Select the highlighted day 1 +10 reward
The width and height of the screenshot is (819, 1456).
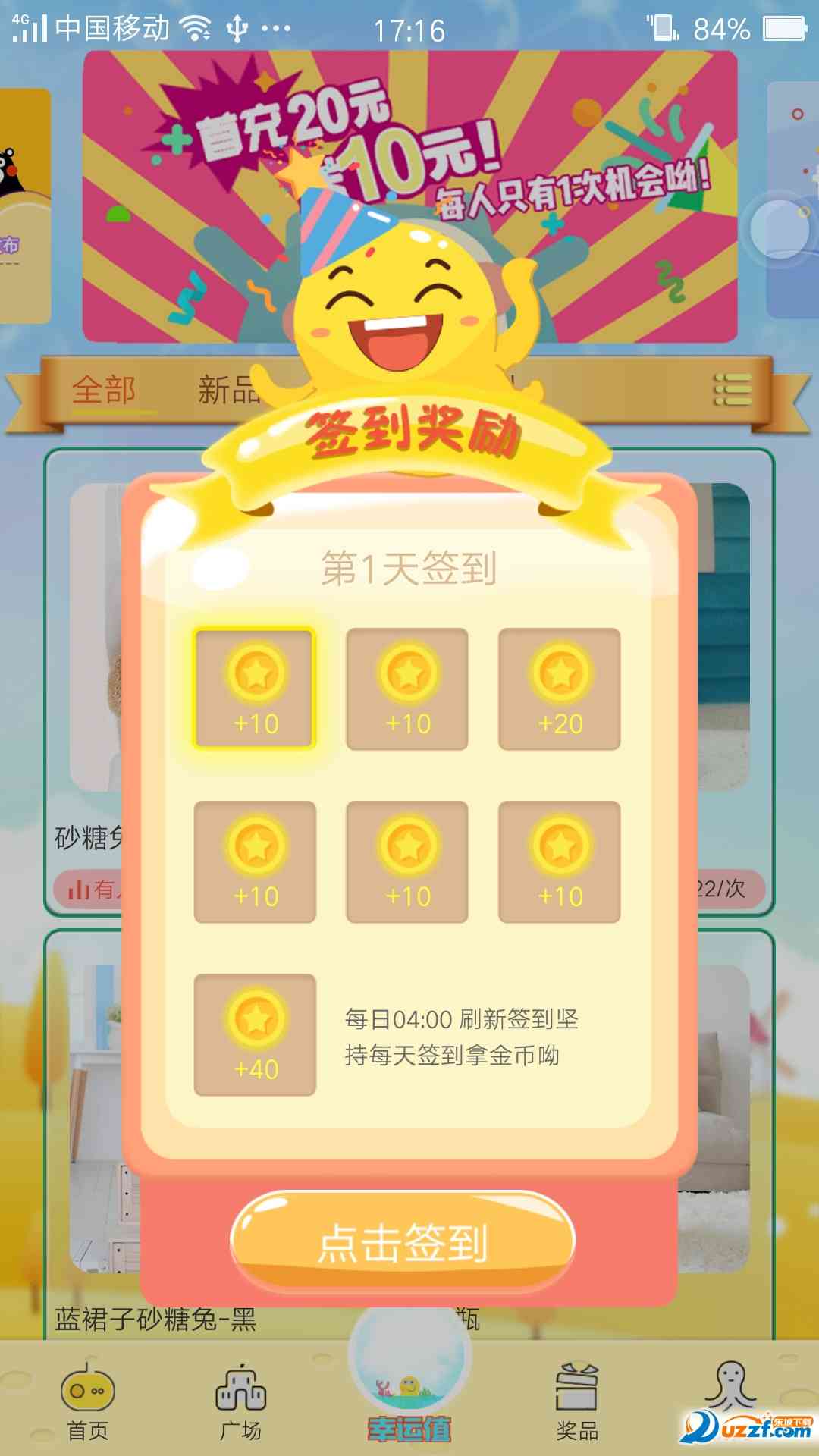[x=255, y=689]
